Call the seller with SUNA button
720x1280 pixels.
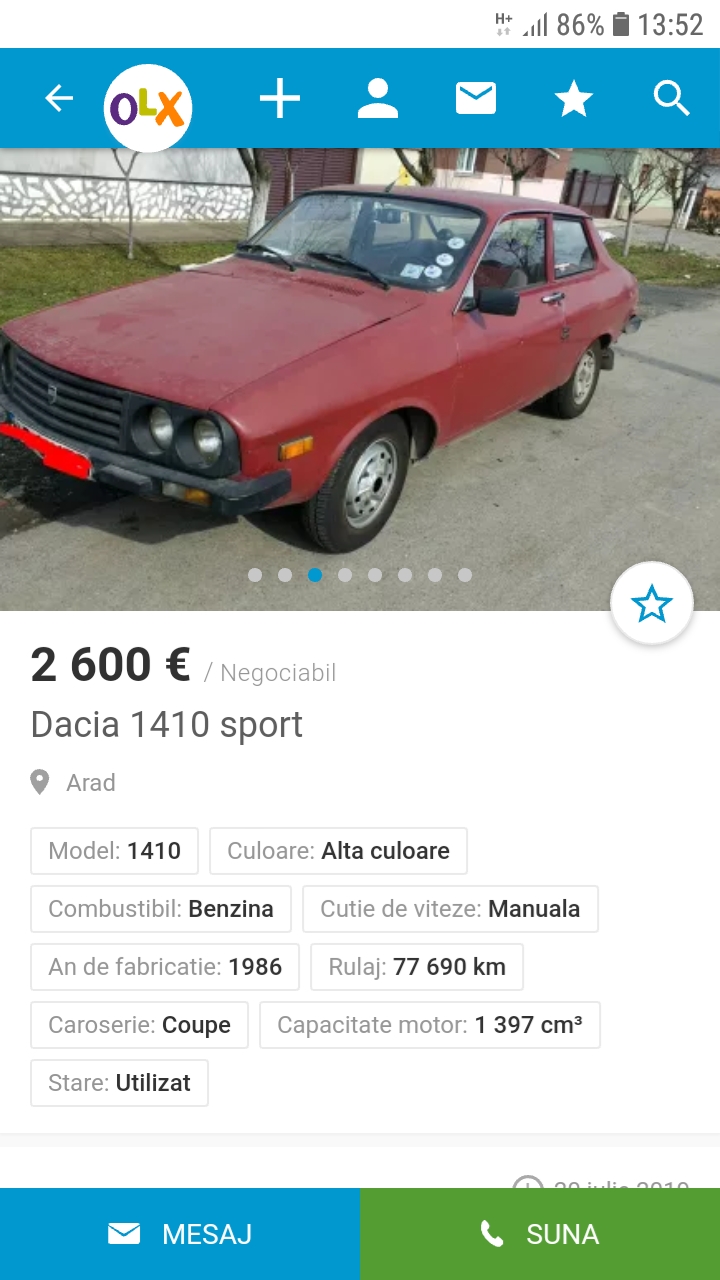540,1234
